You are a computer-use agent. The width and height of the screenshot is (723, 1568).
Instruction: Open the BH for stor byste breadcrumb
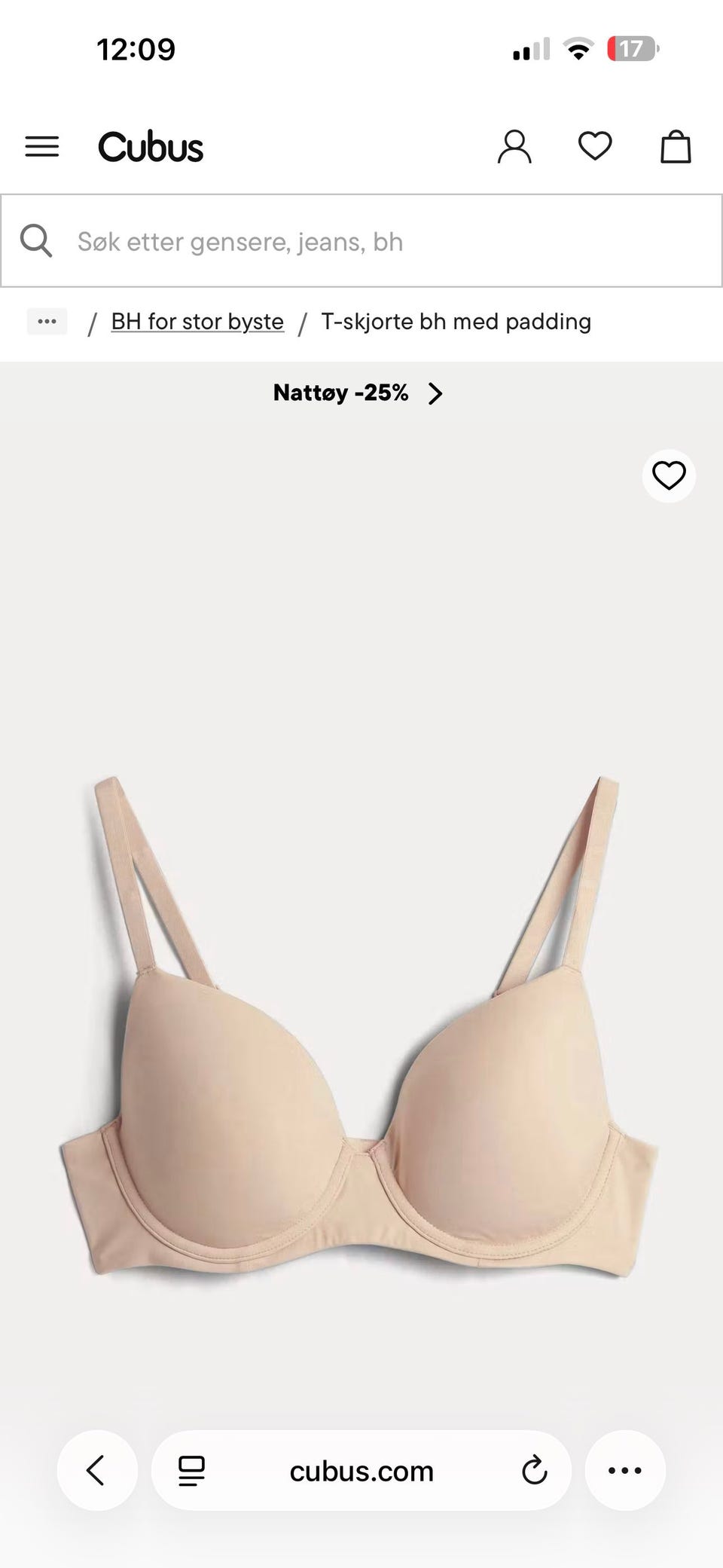tap(197, 321)
